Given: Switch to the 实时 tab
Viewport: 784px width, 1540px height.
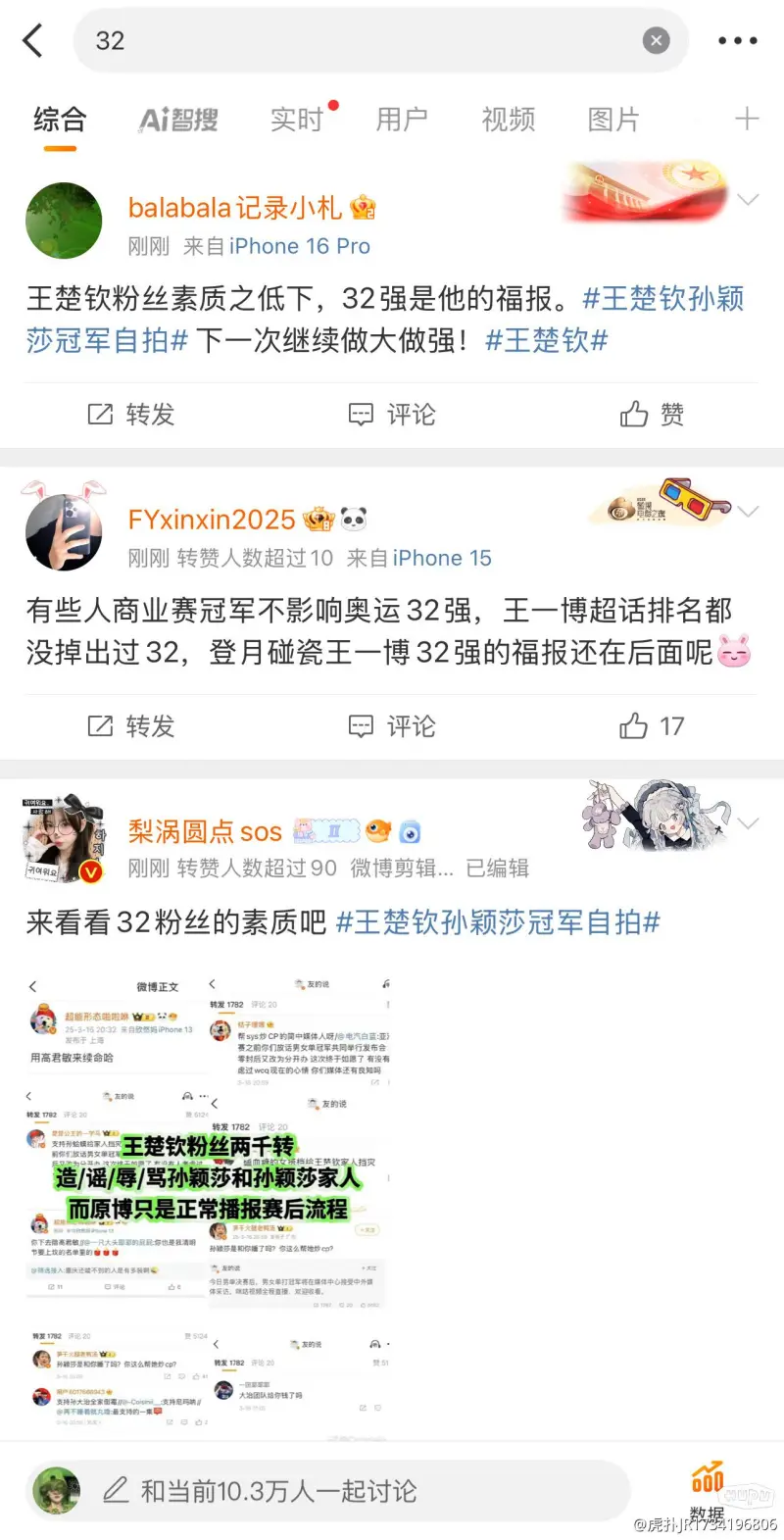Looking at the screenshot, I should 297,120.
